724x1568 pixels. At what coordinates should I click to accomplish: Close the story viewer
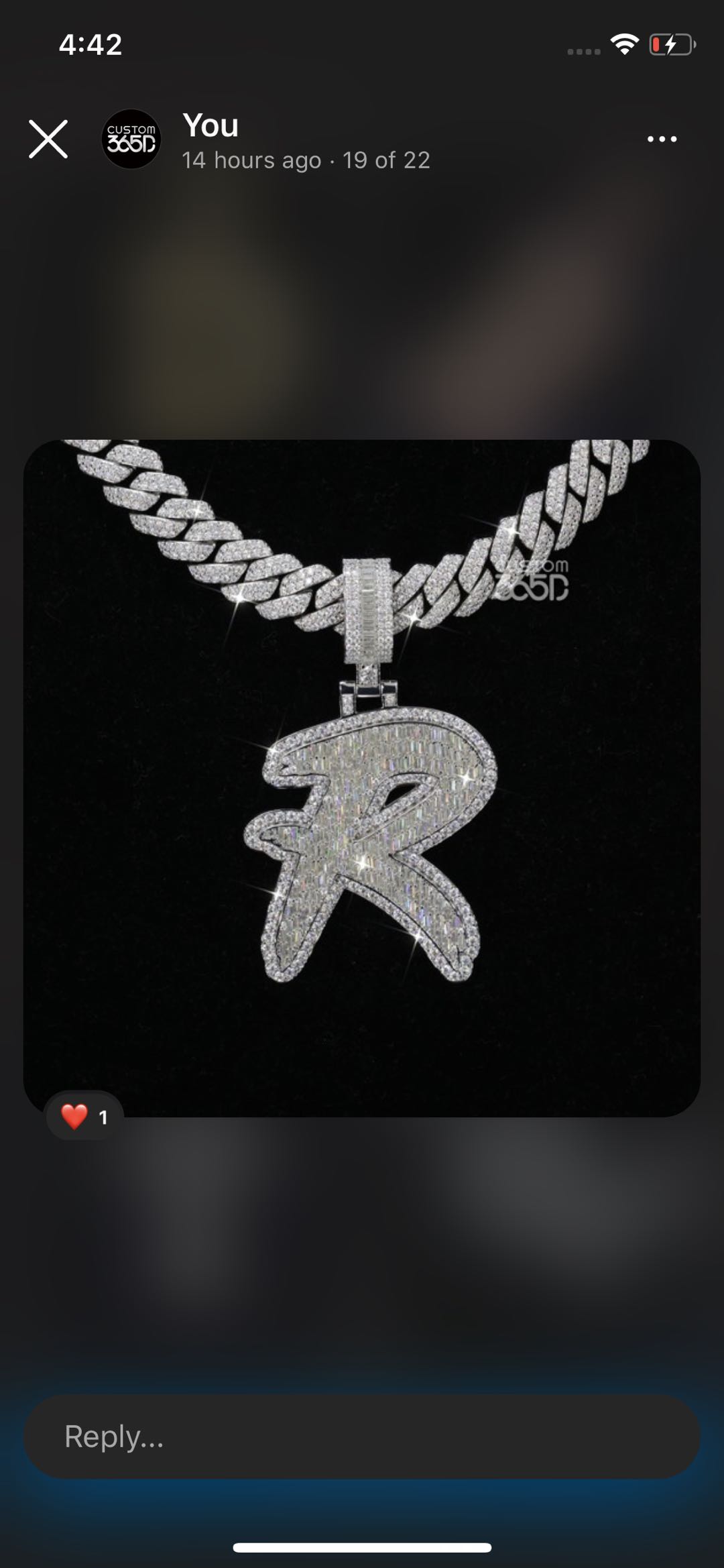click(x=48, y=139)
